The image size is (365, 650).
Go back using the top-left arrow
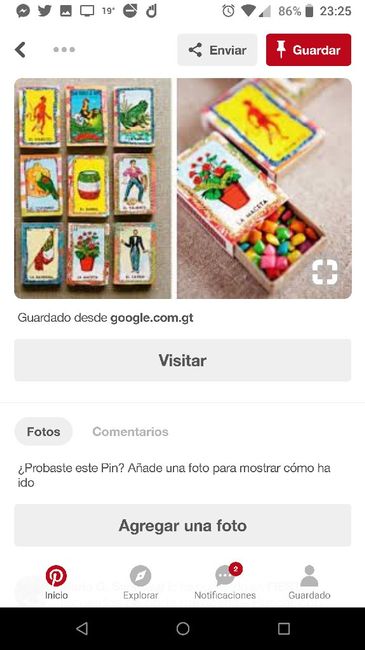pos(20,50)
